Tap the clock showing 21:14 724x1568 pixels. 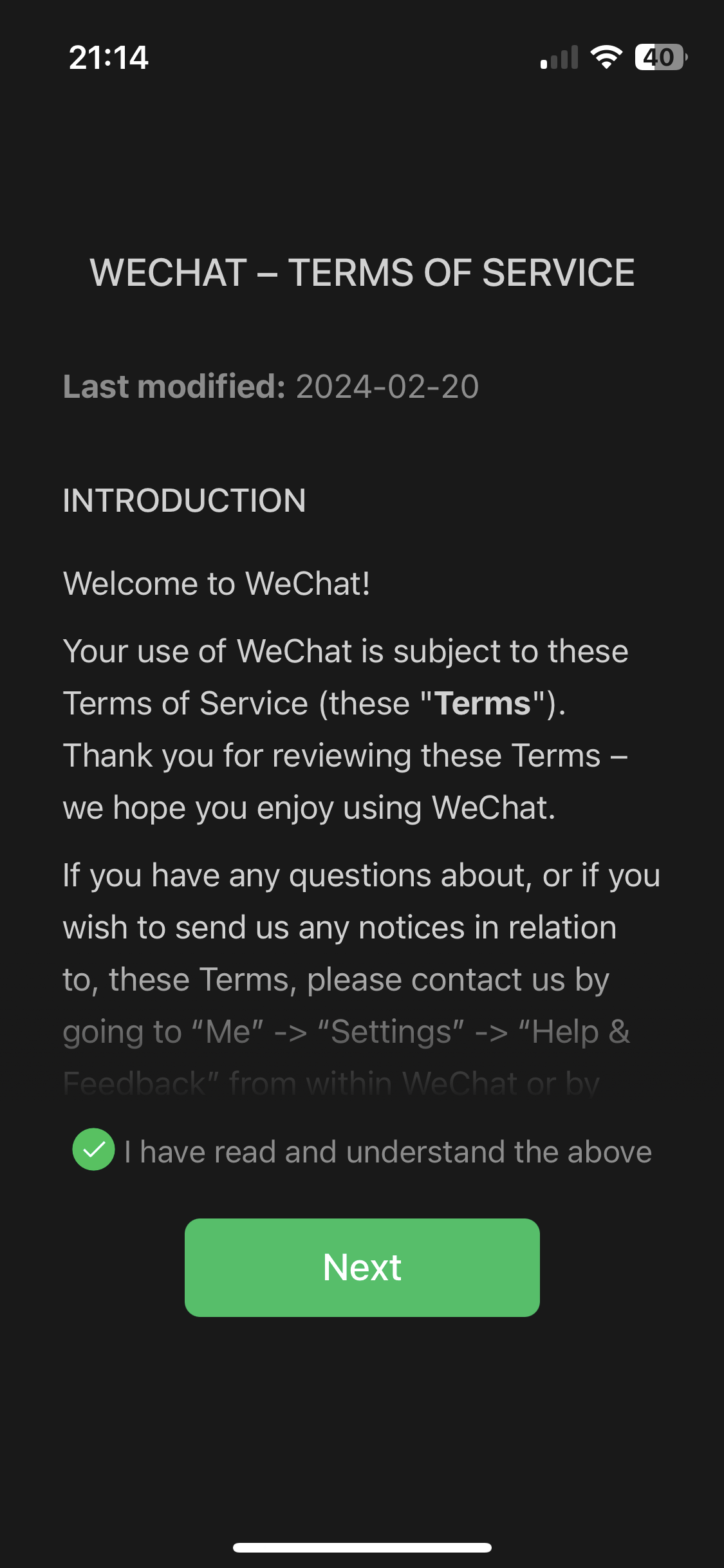coord(109,58)
